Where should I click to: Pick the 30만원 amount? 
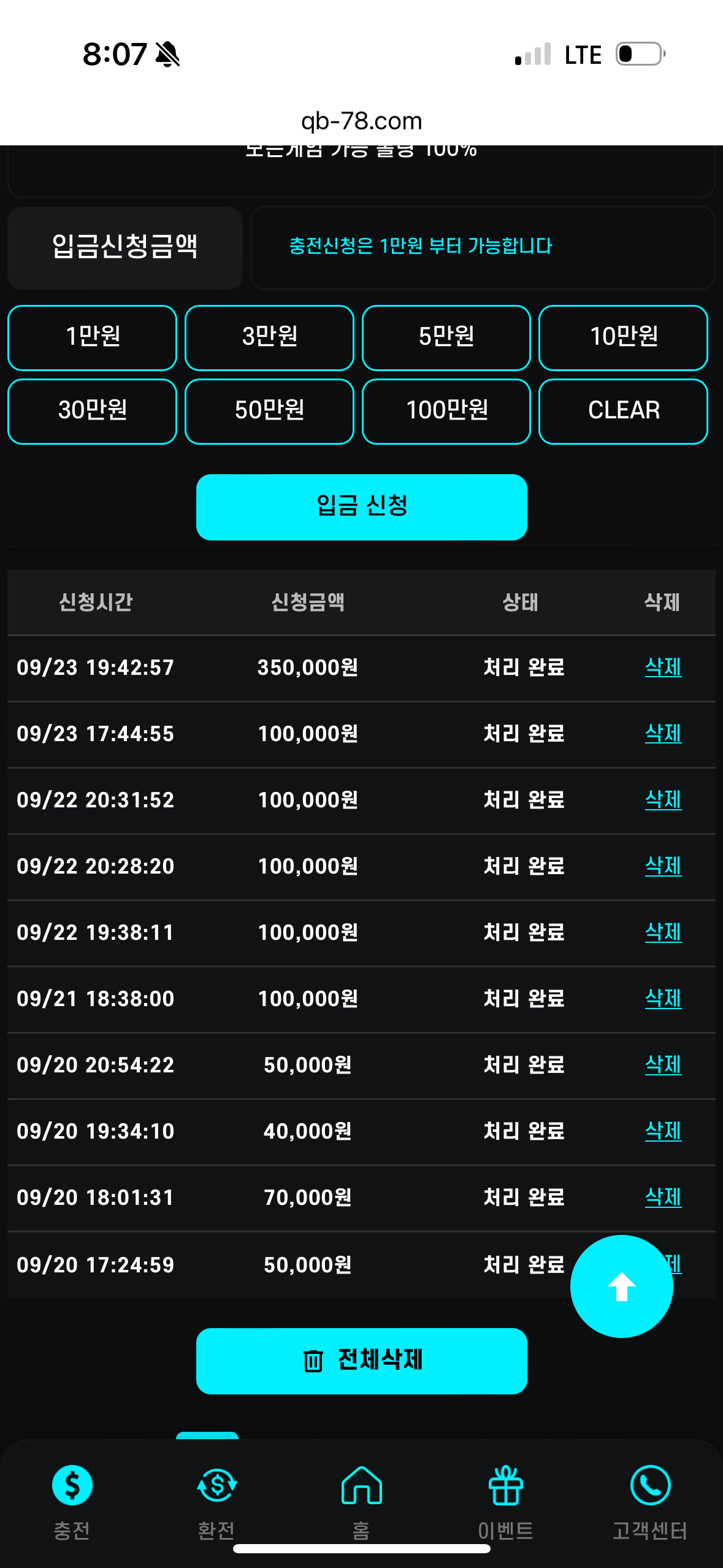[93, 411]
